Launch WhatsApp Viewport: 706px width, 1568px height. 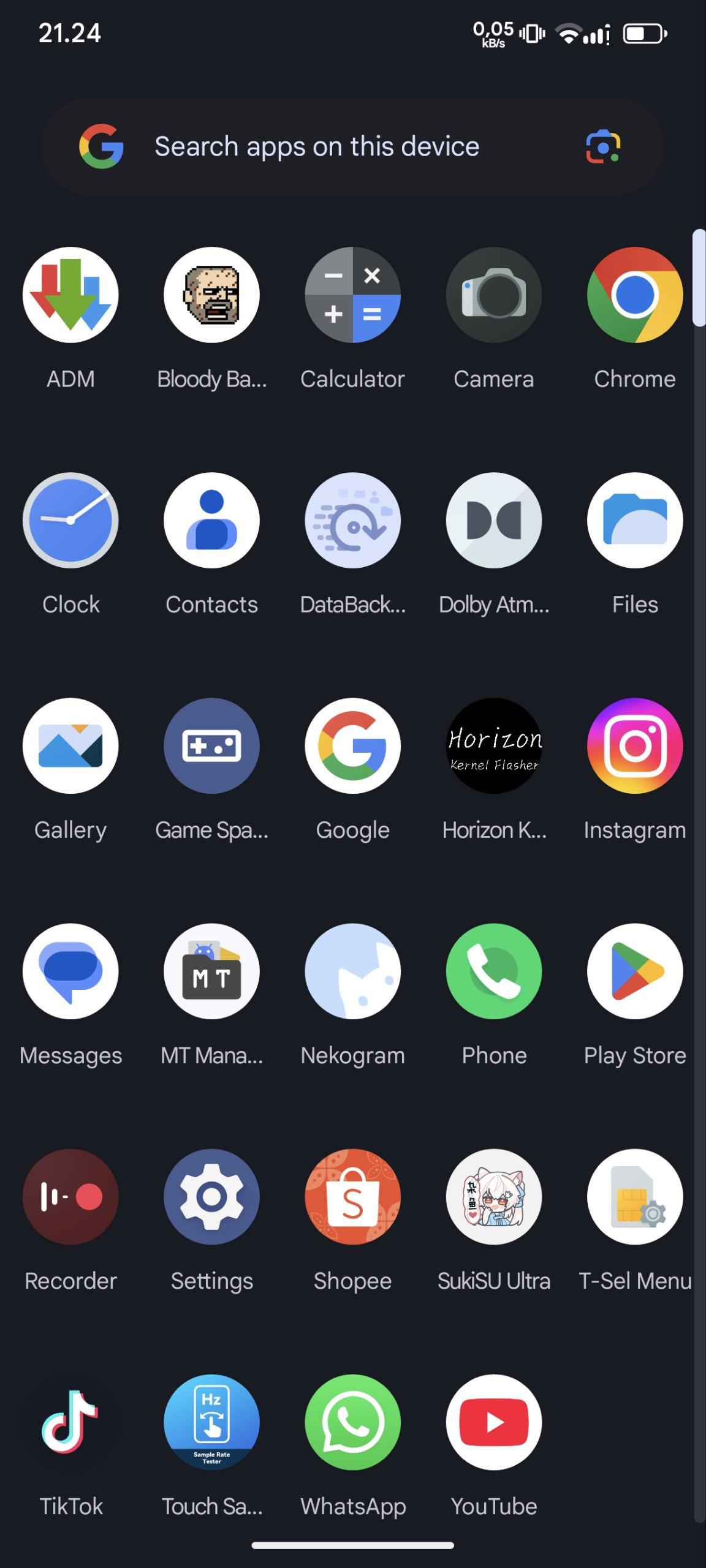tap(352, 1422)
